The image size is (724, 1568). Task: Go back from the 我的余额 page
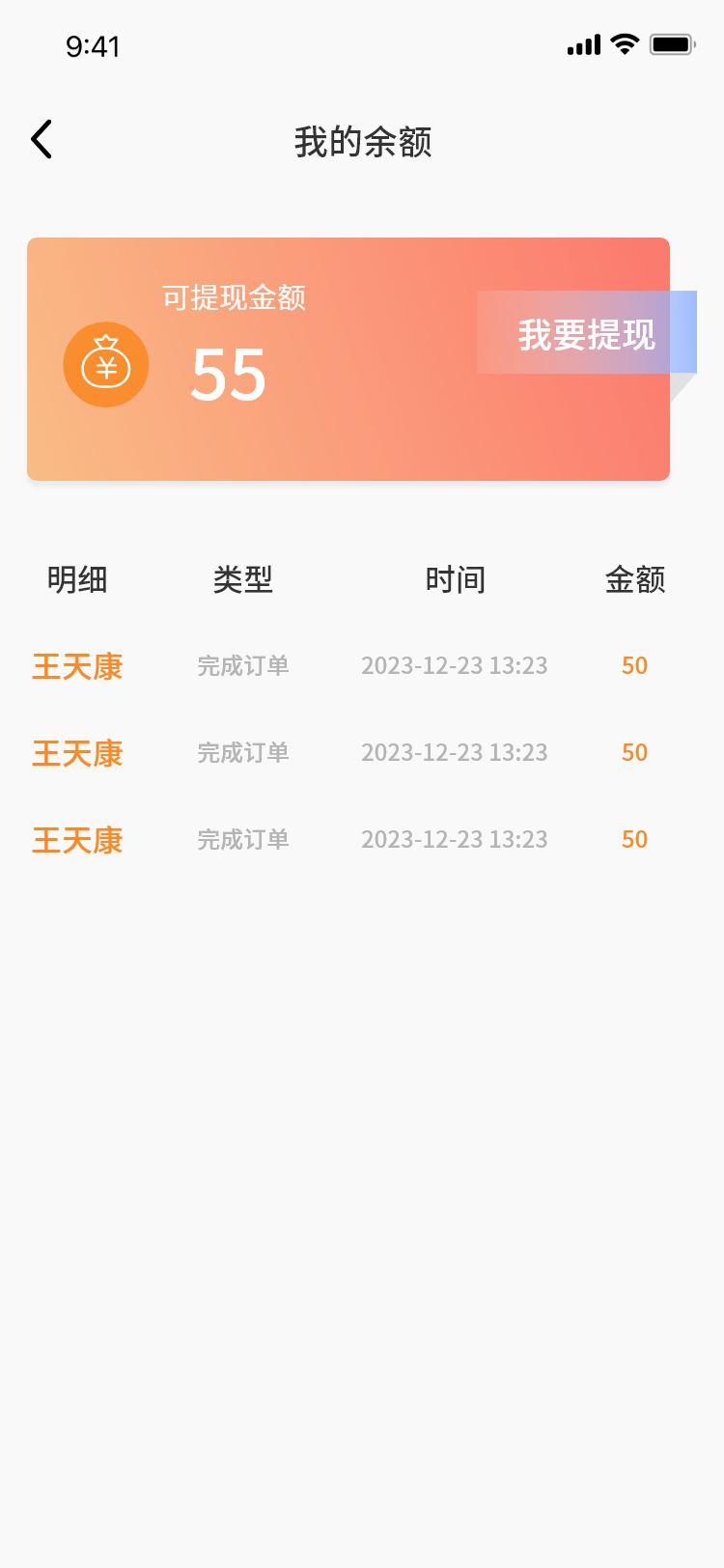[x=42, y=140]
